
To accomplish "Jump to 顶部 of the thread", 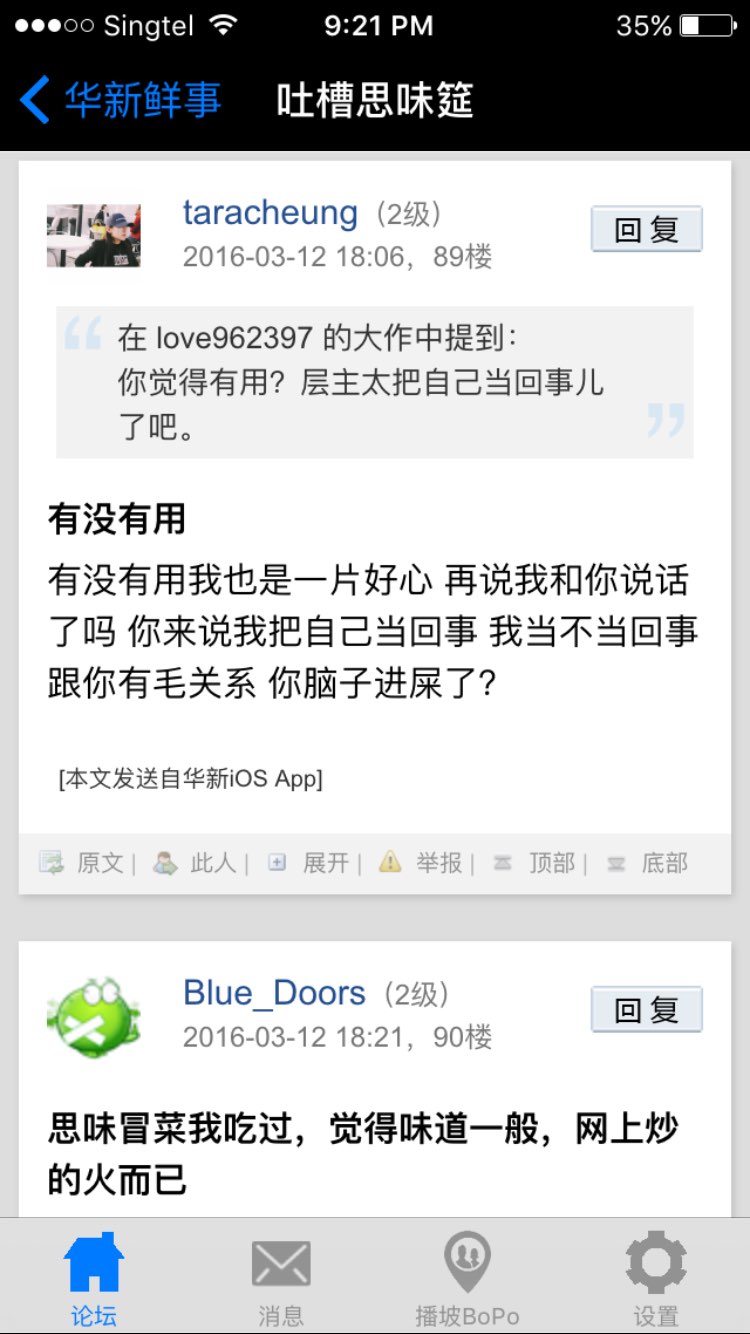I will coord(536,863).
